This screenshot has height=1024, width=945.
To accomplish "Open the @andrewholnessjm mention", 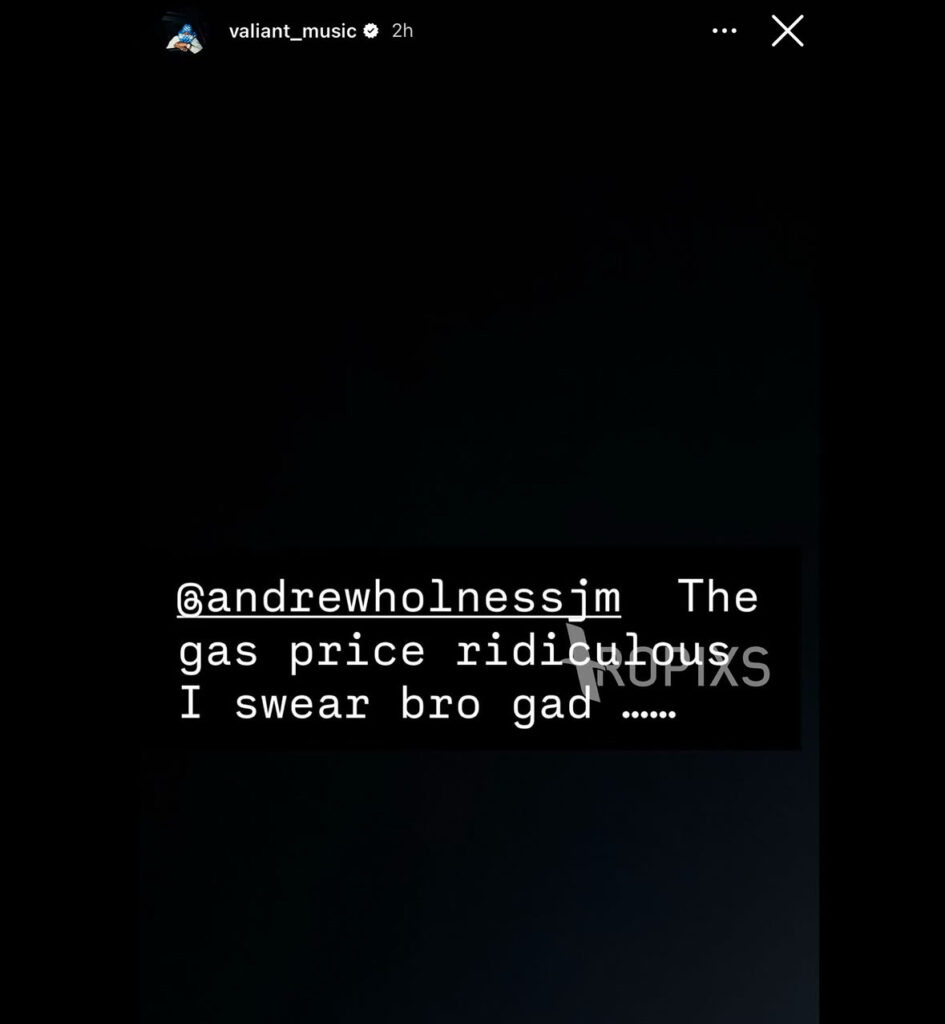I will [398, 598].
